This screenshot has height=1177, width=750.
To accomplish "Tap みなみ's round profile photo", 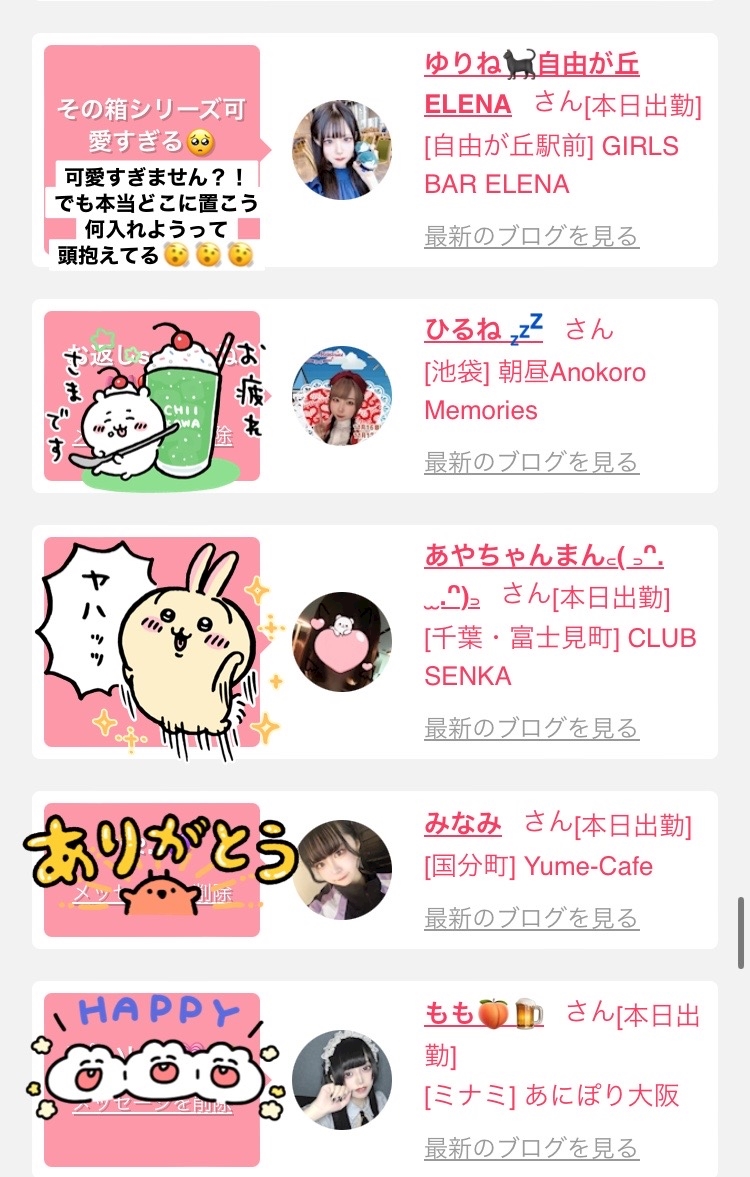I will click(x=342, y=870).
